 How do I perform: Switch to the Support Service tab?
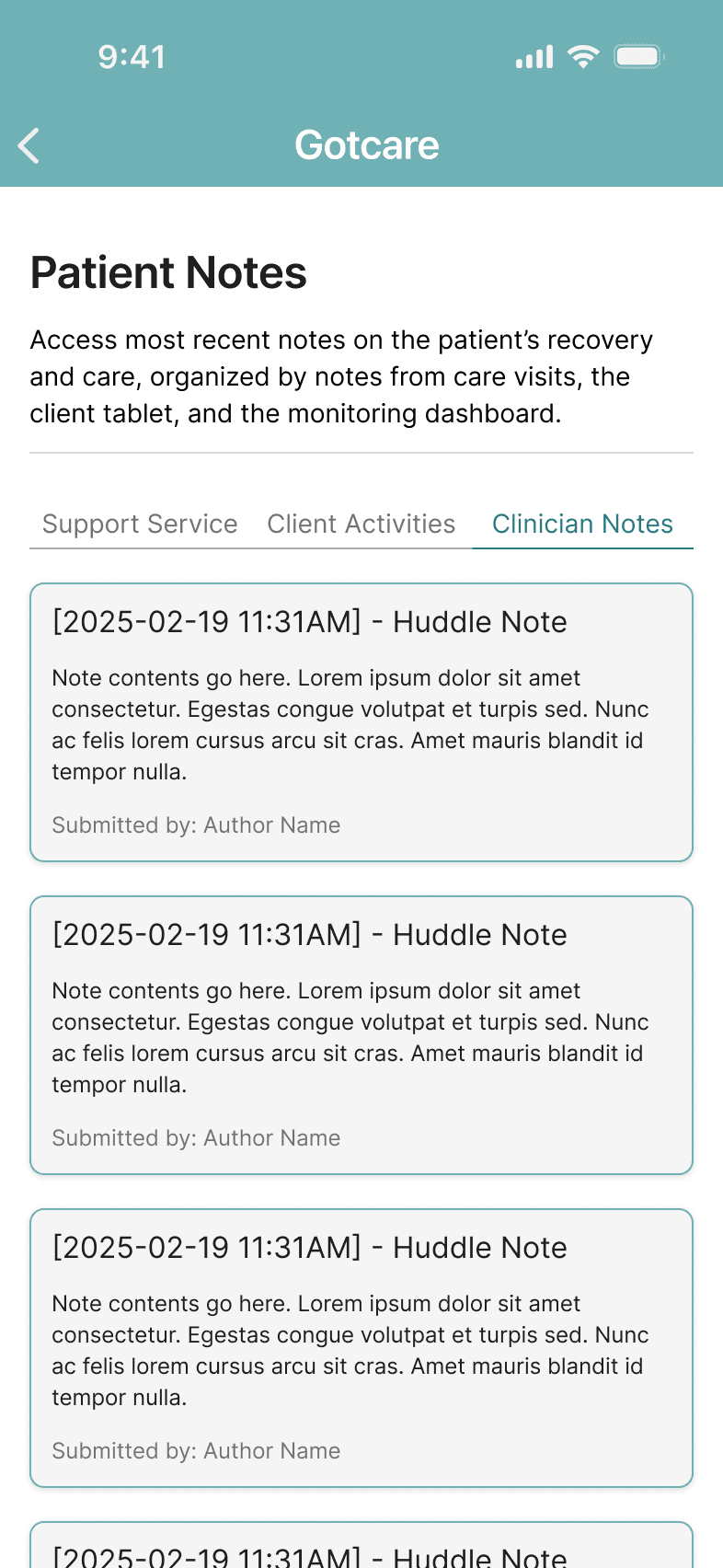(140, 524)
